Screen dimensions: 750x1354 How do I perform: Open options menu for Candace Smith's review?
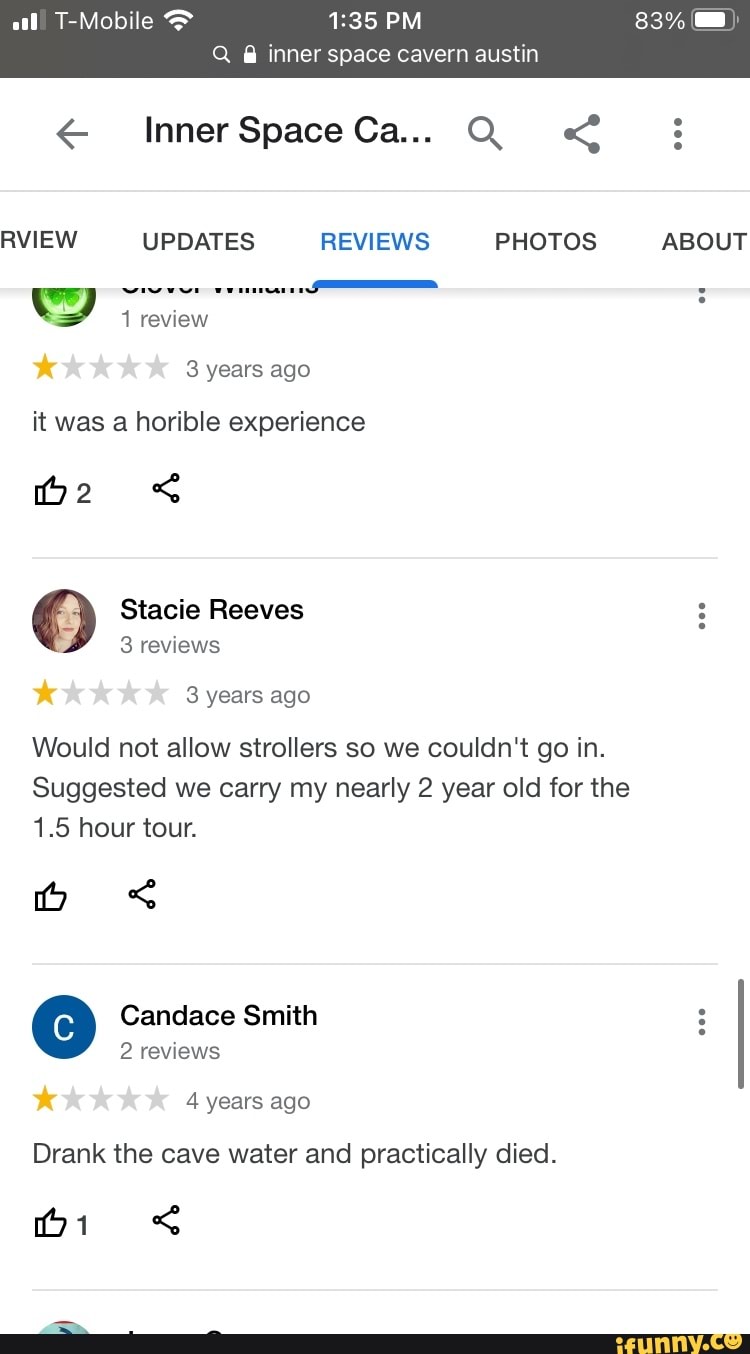pos(702,1022)
